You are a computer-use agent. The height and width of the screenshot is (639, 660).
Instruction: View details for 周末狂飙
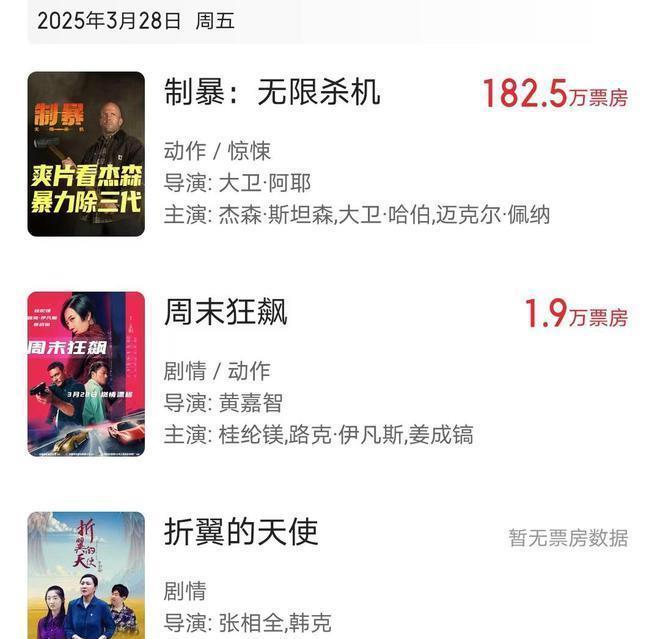click(226, 313)
